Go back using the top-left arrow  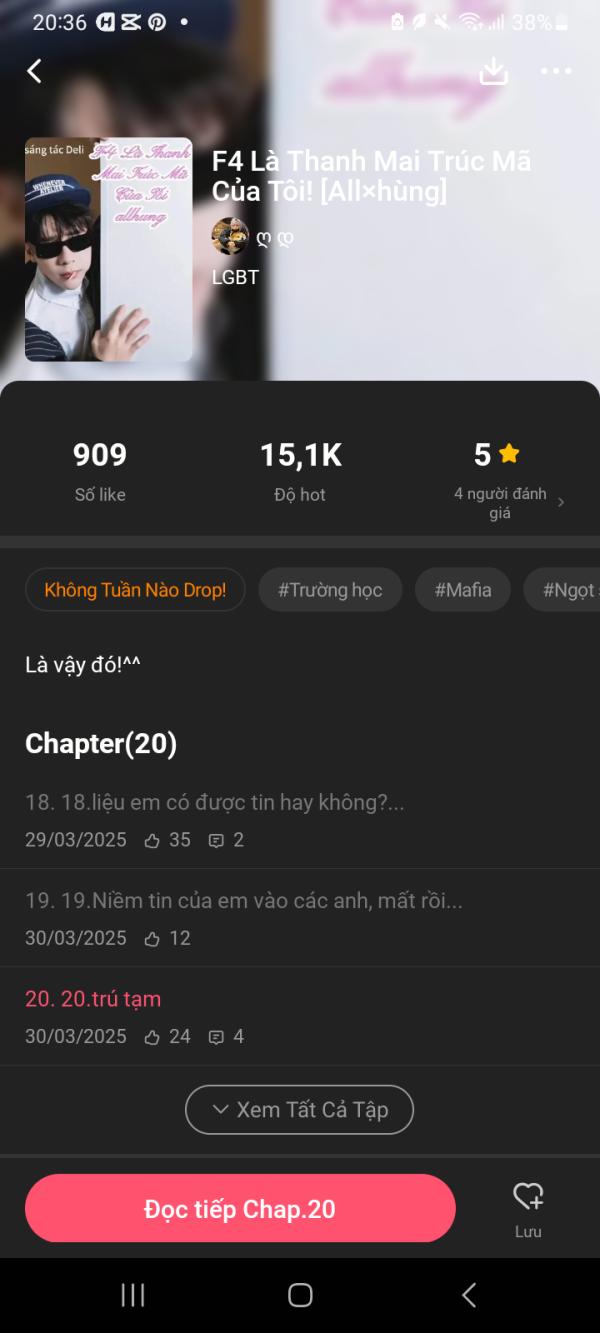coord(34,71)
